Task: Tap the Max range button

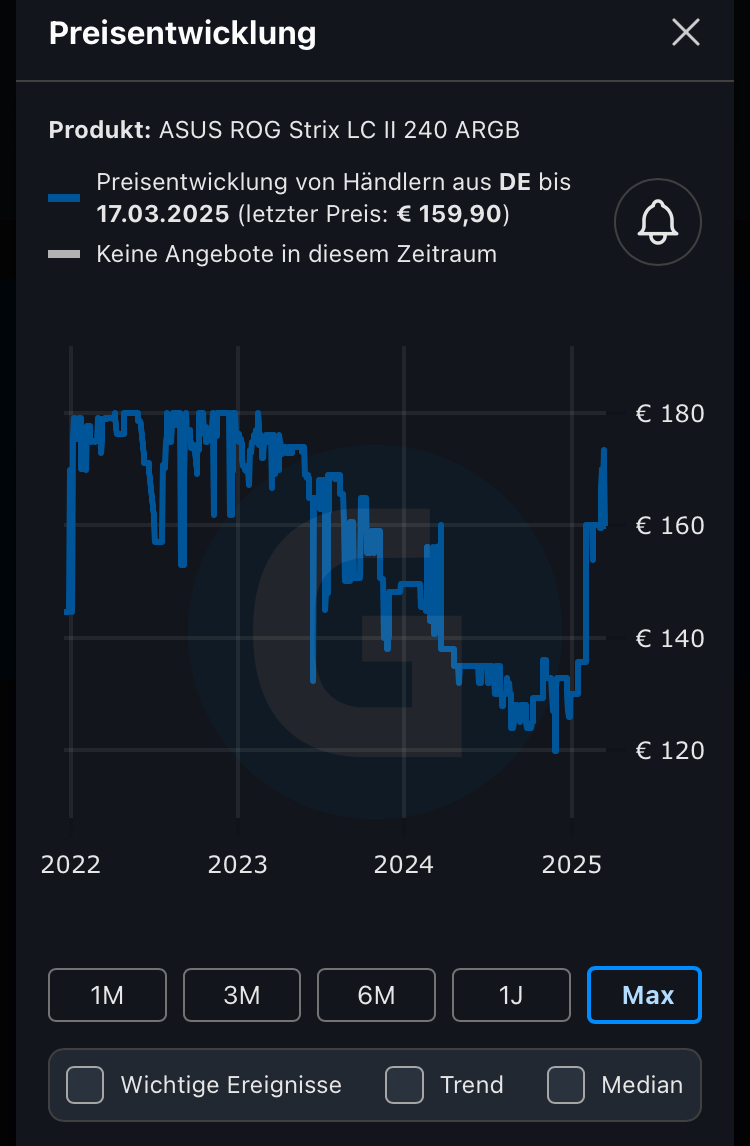Action: pyautogui.click(x=645, y=995)
